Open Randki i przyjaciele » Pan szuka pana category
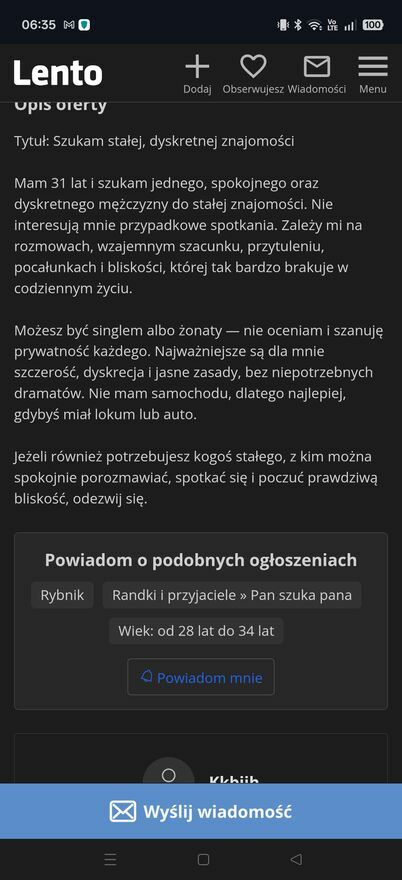The height and width of the screenshot is (880, 402). coord(232,595)
